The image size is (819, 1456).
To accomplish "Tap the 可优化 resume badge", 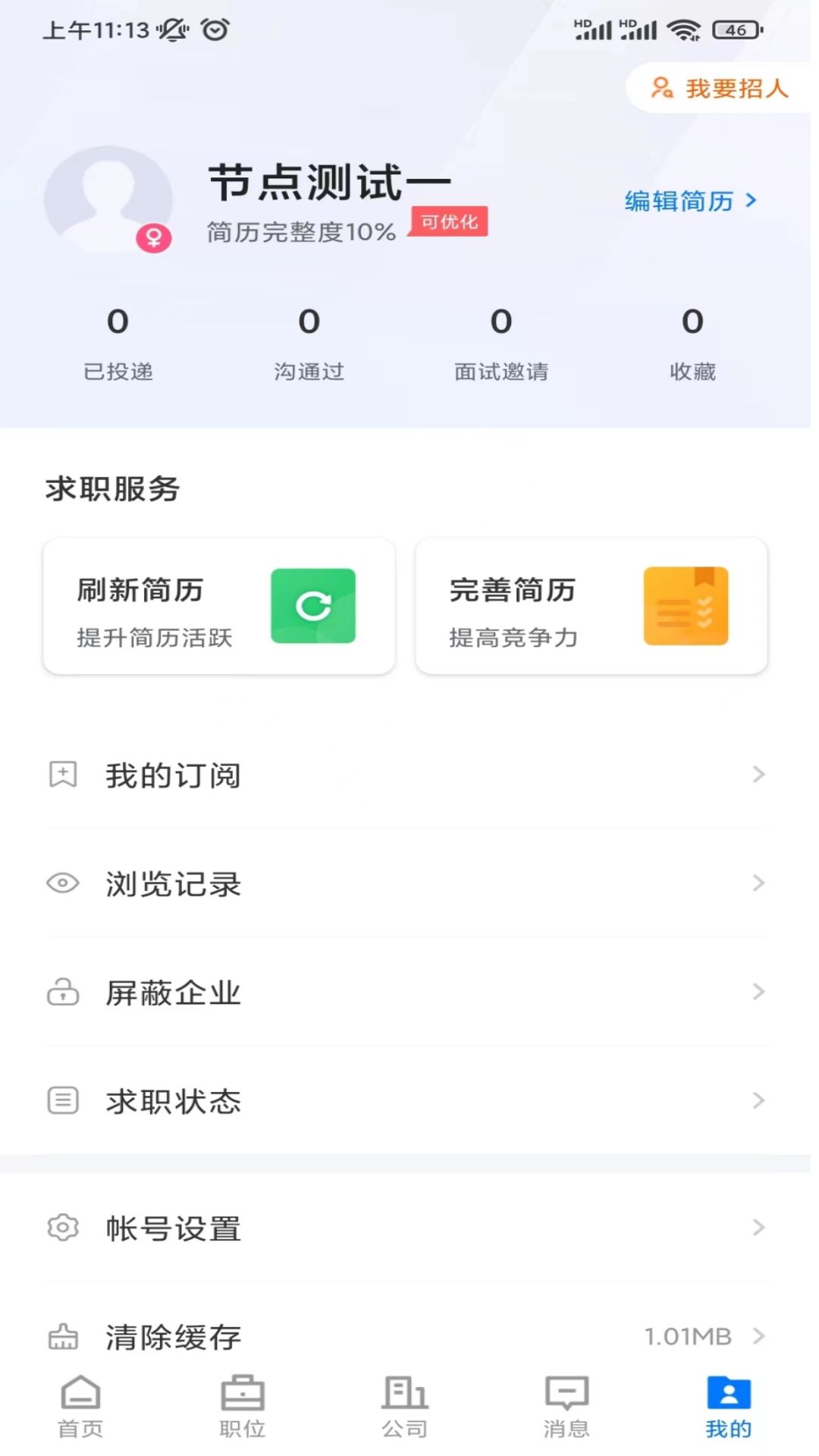I will tap(448, 221).
